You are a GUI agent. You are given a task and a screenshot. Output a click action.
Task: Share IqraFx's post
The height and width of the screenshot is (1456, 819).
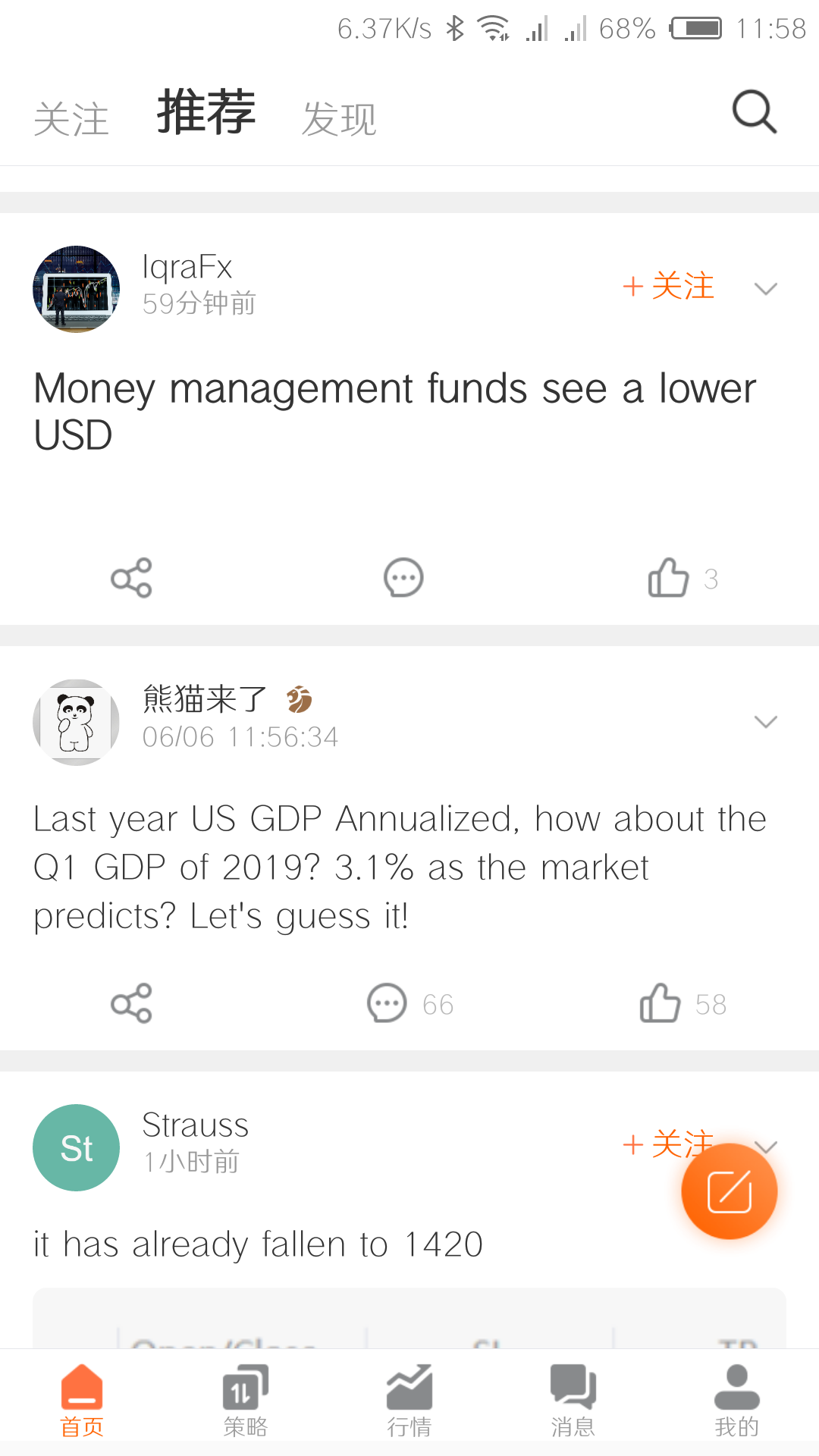click(x=131, y=579)
